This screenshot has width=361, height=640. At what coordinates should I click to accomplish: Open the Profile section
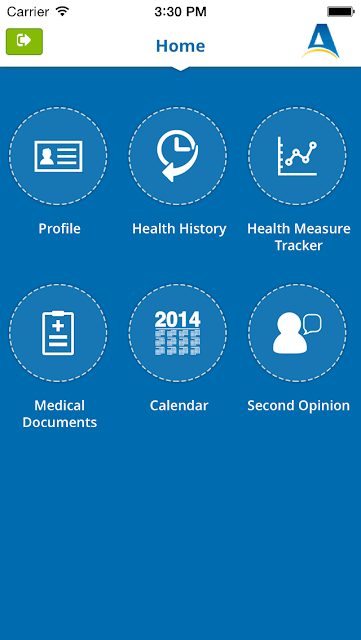tap(58, 156)
